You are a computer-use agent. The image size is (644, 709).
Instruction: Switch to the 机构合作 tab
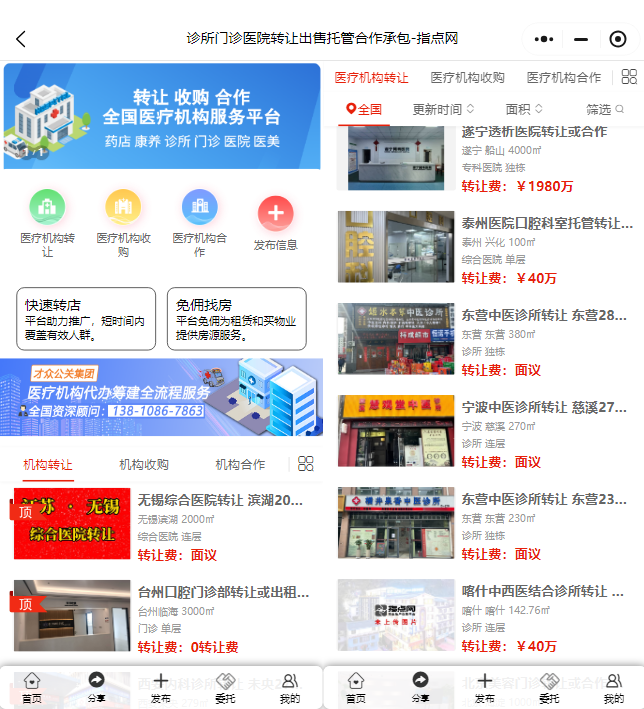click(240, 465)
